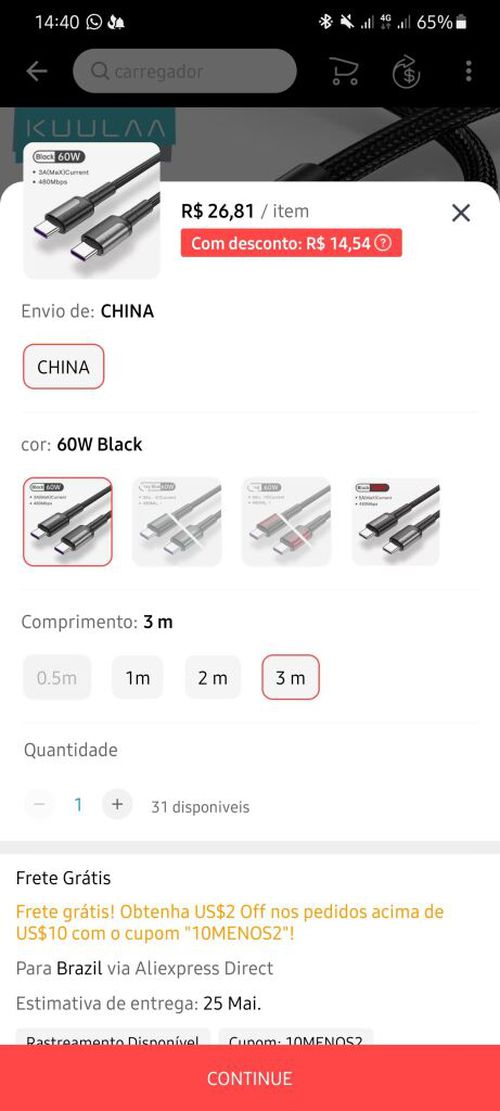The image size is (500, 1111).
Task: Select the 3 m length option
Action: (290, 677)
